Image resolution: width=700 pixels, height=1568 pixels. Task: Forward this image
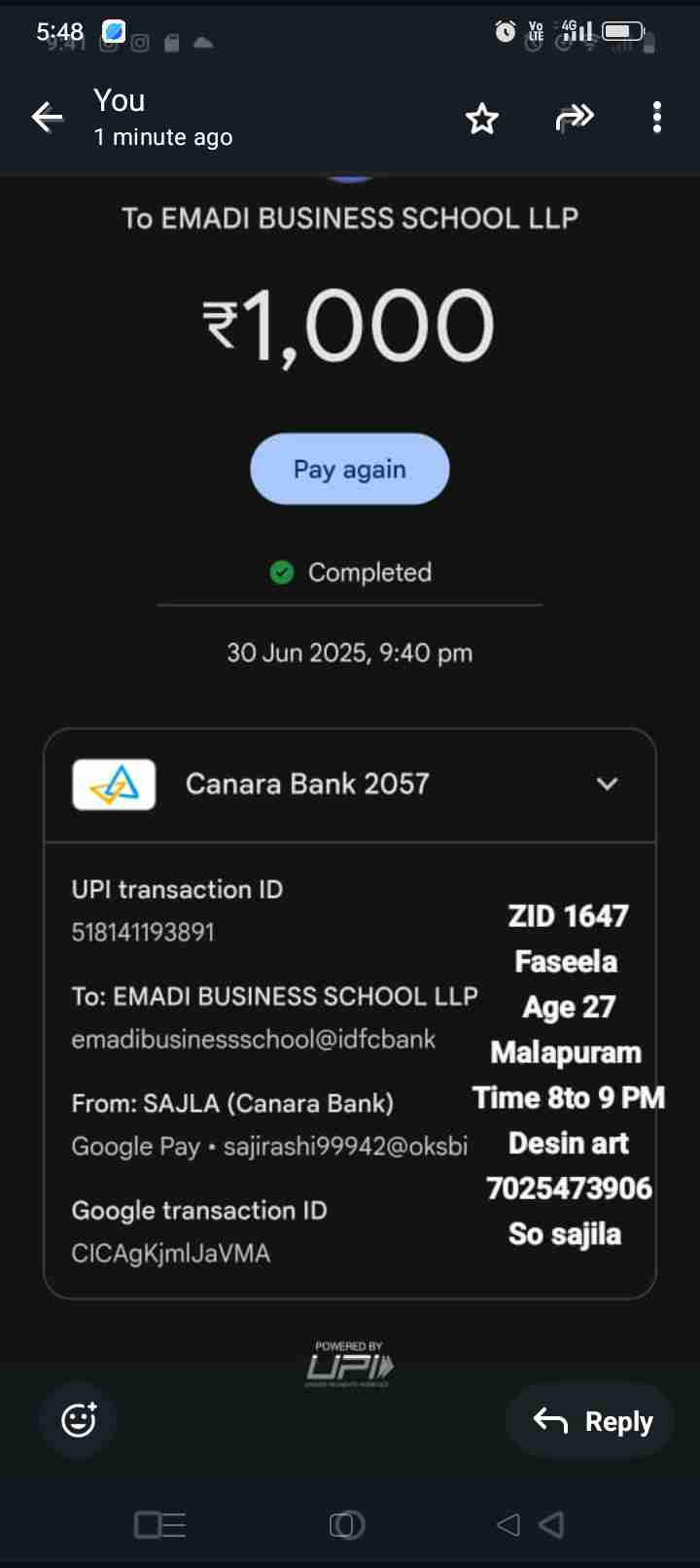pos(574,119)
